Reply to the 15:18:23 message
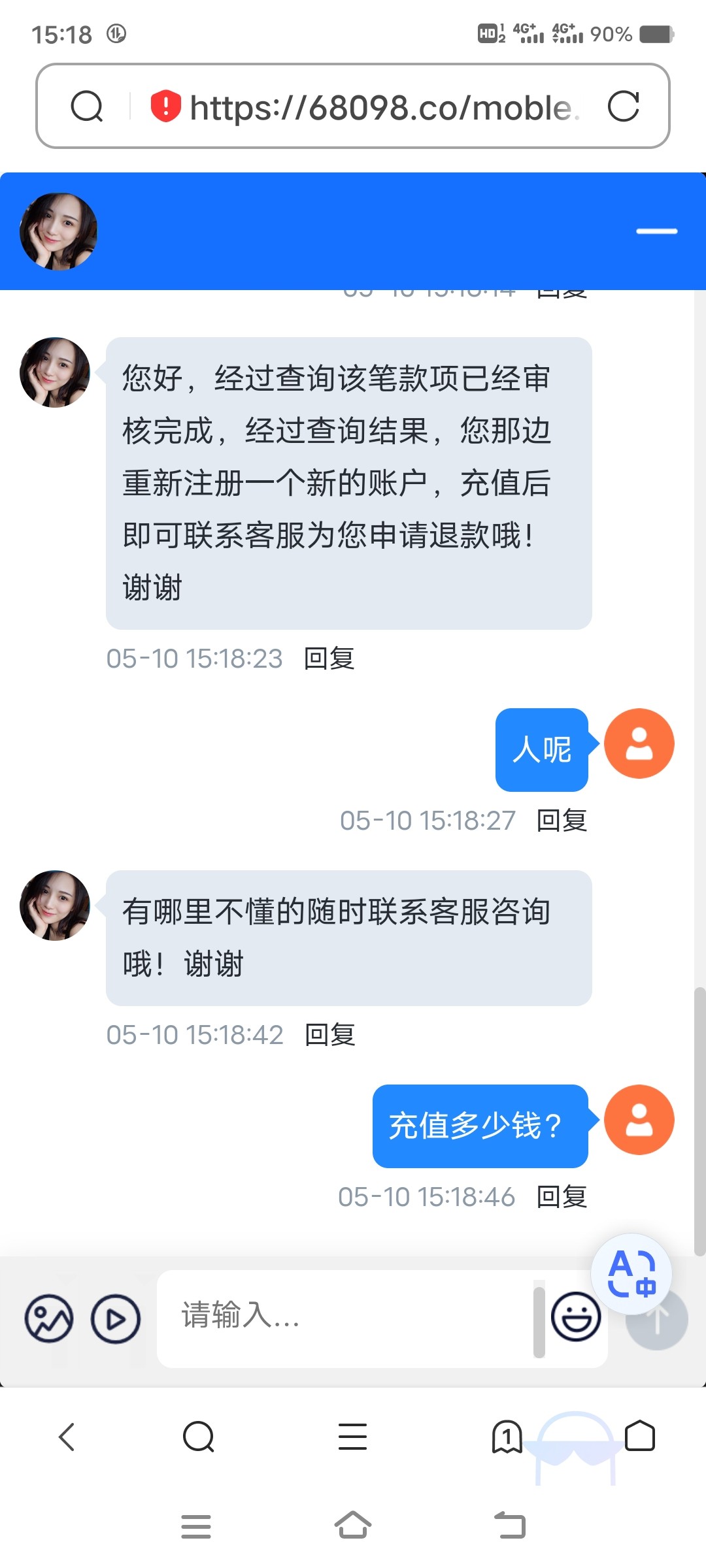The width and height of the screenshot is (706, 1568). tap(329, 659)
